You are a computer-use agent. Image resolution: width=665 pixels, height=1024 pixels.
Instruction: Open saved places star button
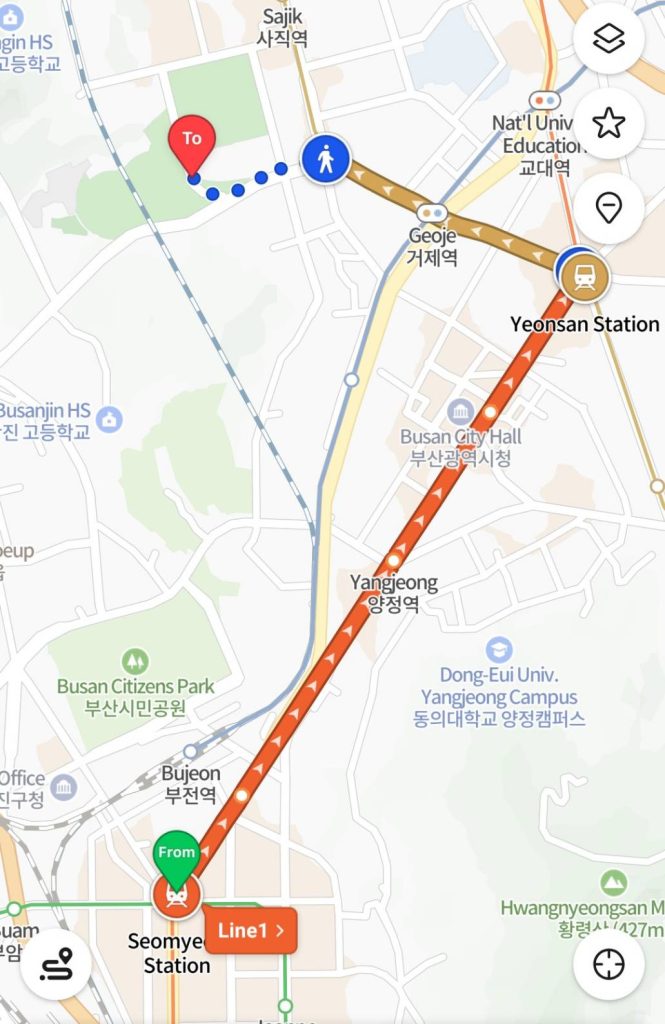pos(608,123)
